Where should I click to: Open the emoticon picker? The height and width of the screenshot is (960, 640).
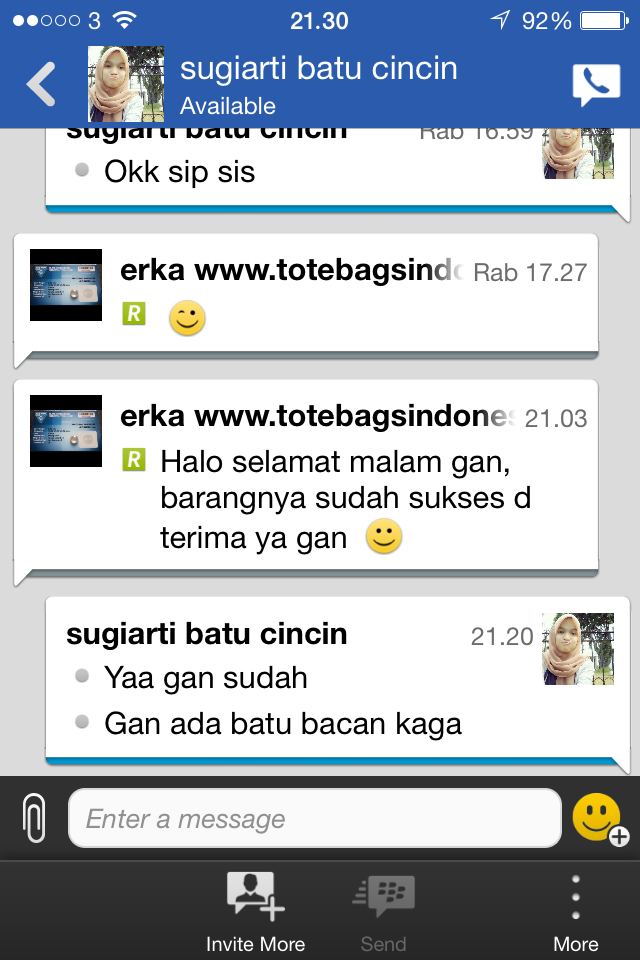click(598, 819)
